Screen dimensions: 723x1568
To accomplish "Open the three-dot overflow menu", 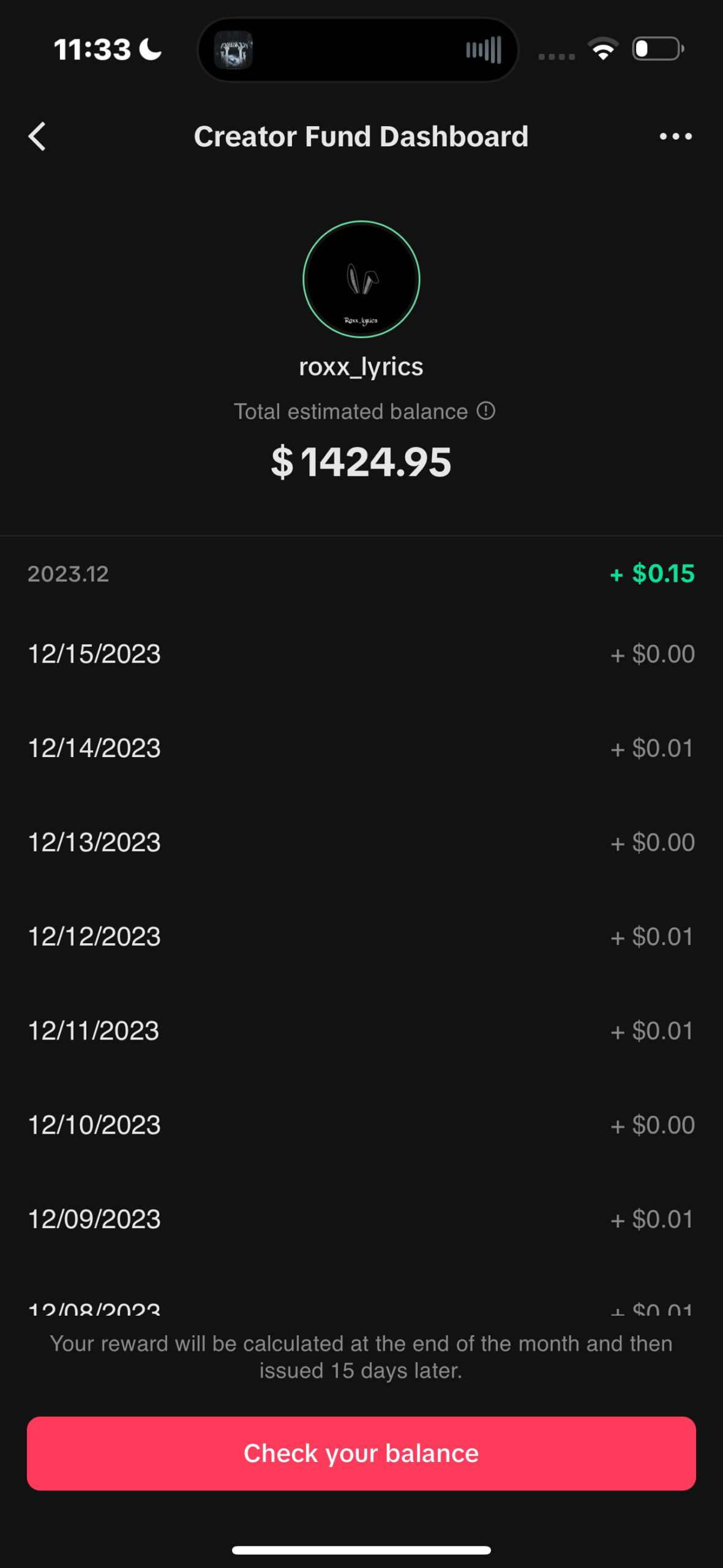I will [675, 137].
